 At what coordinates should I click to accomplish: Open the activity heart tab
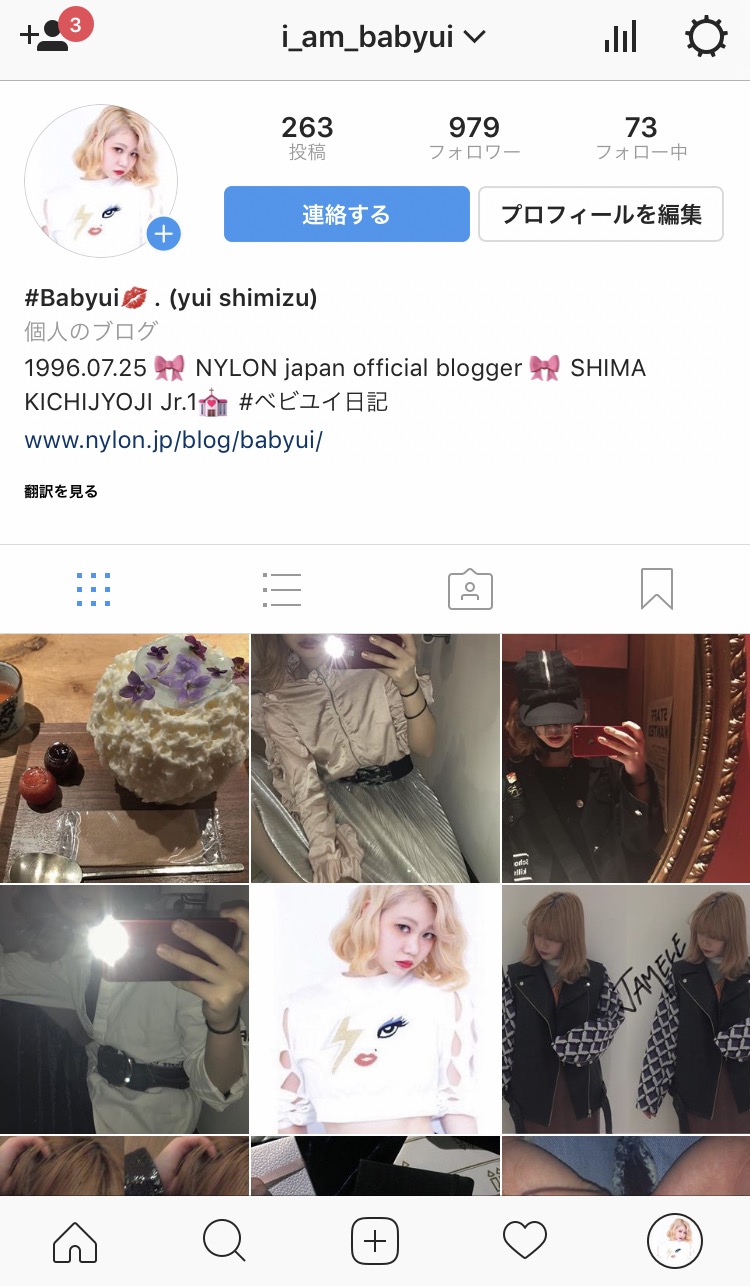pos(524,1242)
